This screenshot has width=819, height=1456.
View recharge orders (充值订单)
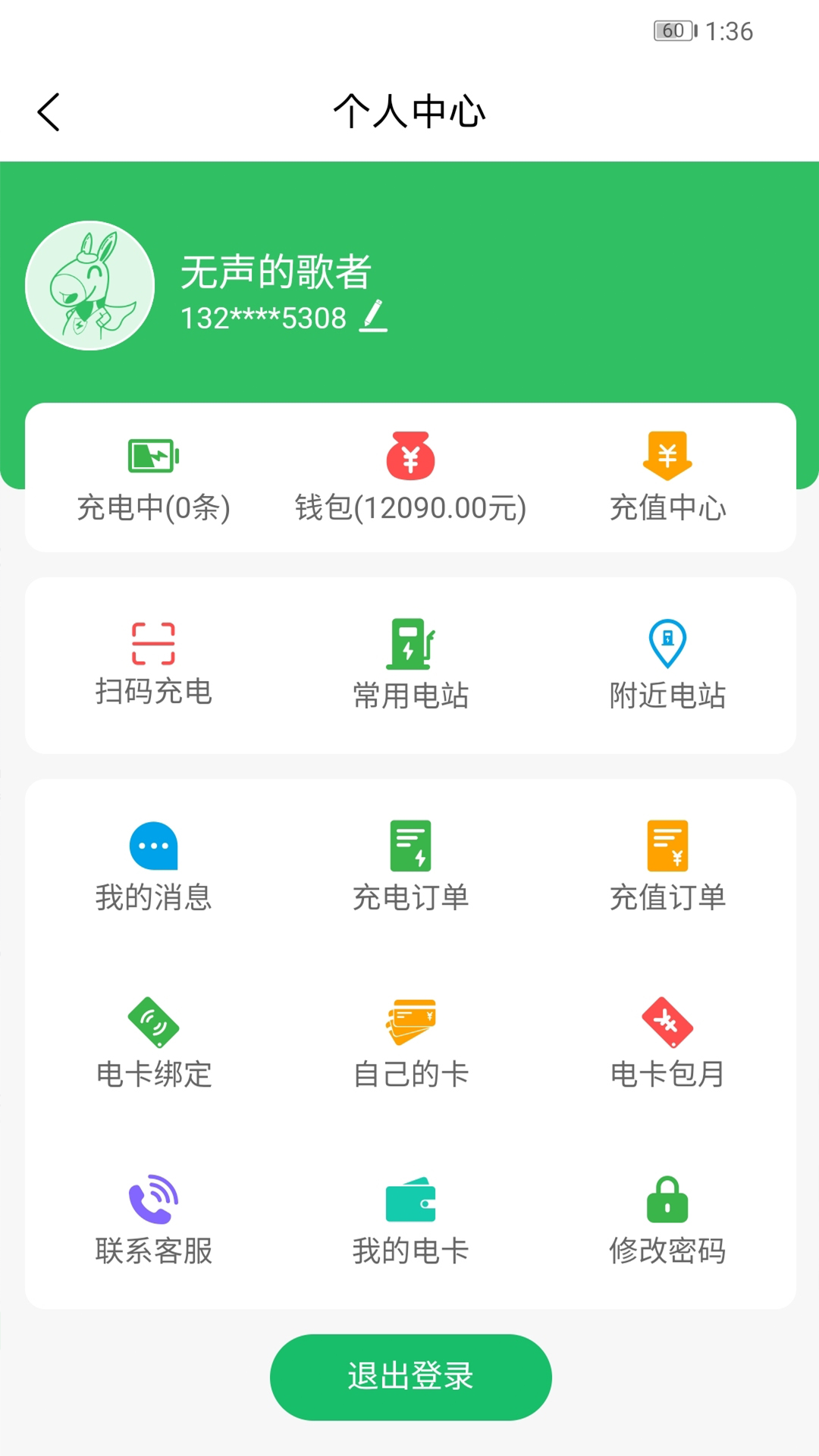[x=667, y=864]
